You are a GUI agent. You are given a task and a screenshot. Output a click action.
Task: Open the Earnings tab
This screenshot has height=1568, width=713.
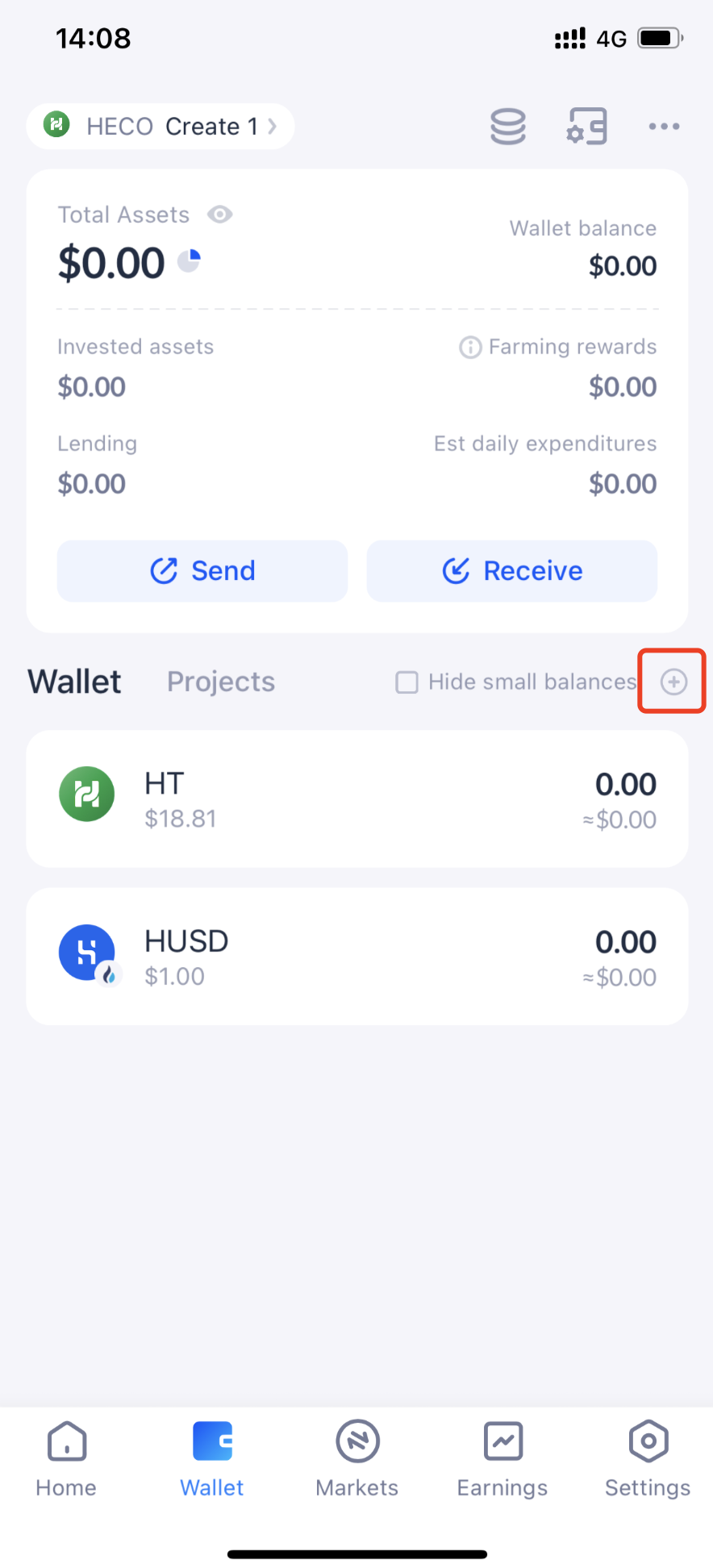[502, 1459]
